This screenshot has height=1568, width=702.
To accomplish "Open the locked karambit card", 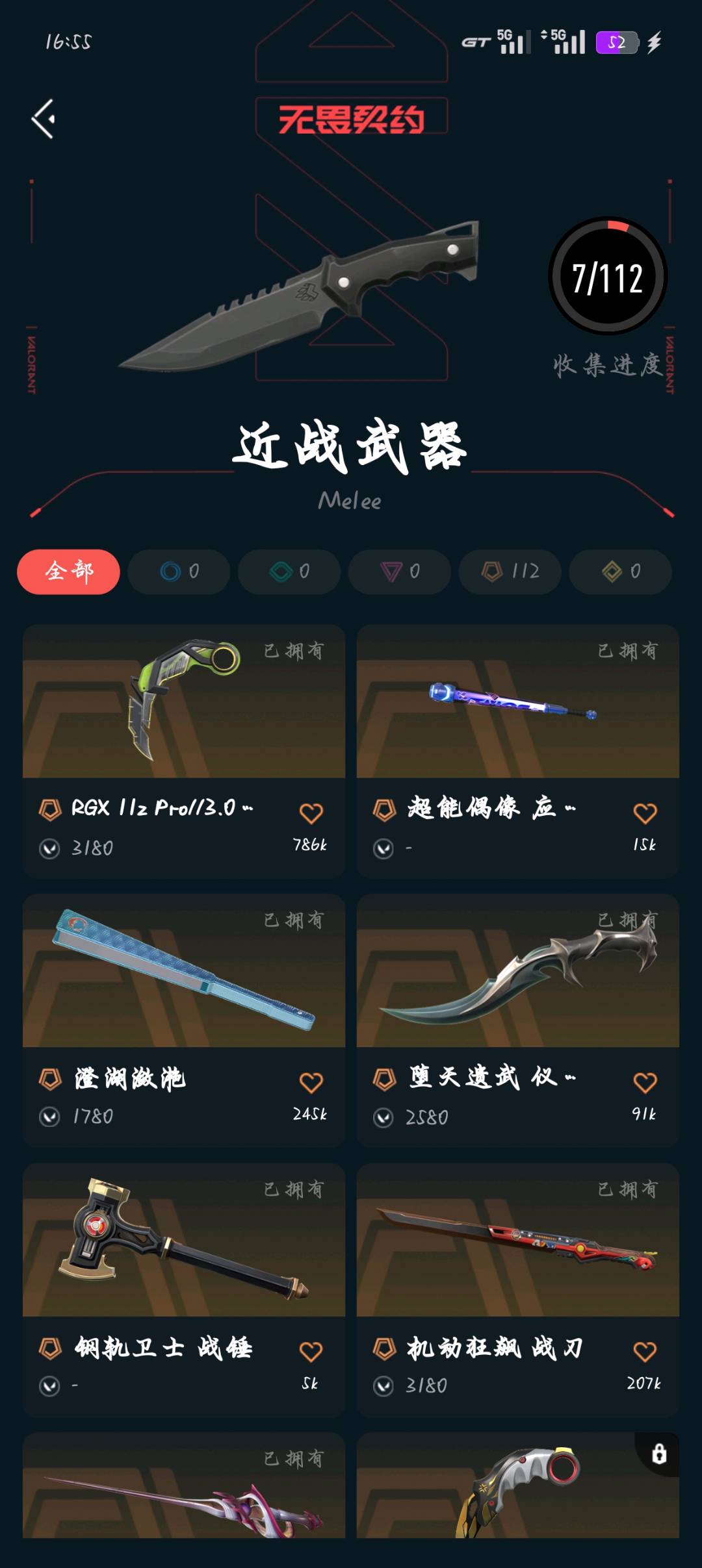I will 517,1487.
